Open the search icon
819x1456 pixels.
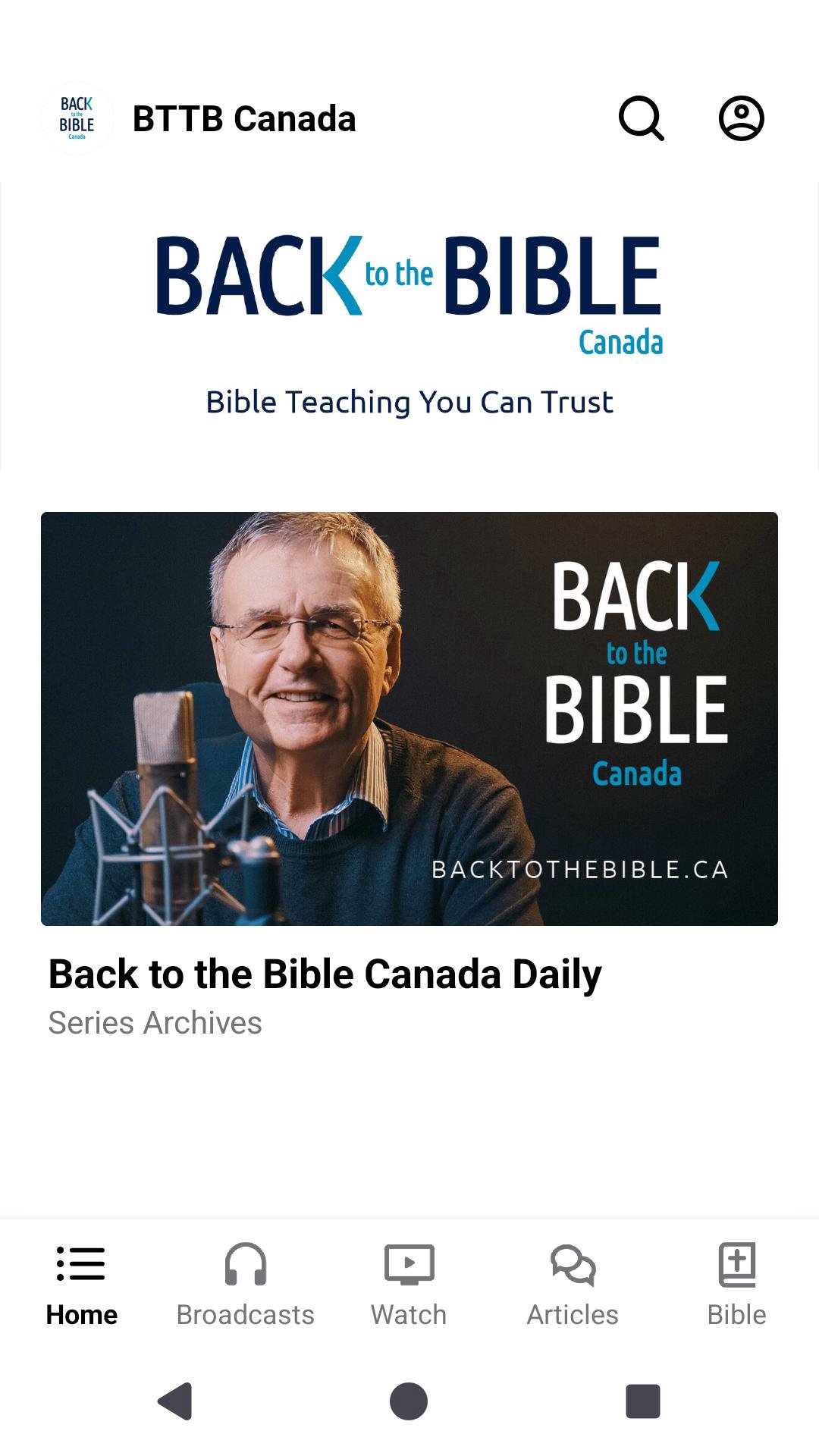click(x=642, y=118)
